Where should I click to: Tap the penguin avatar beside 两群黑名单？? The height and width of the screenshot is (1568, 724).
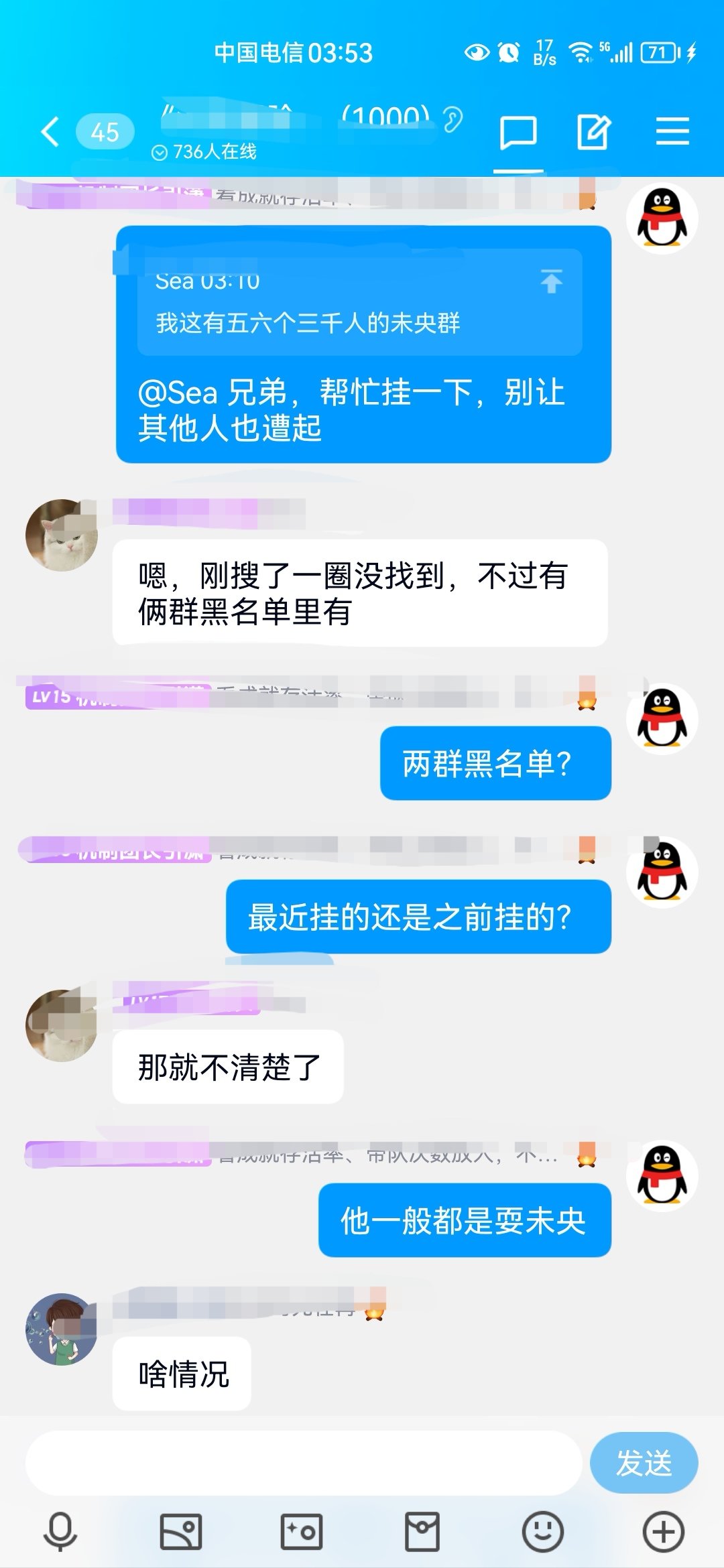tap(662, 719)
